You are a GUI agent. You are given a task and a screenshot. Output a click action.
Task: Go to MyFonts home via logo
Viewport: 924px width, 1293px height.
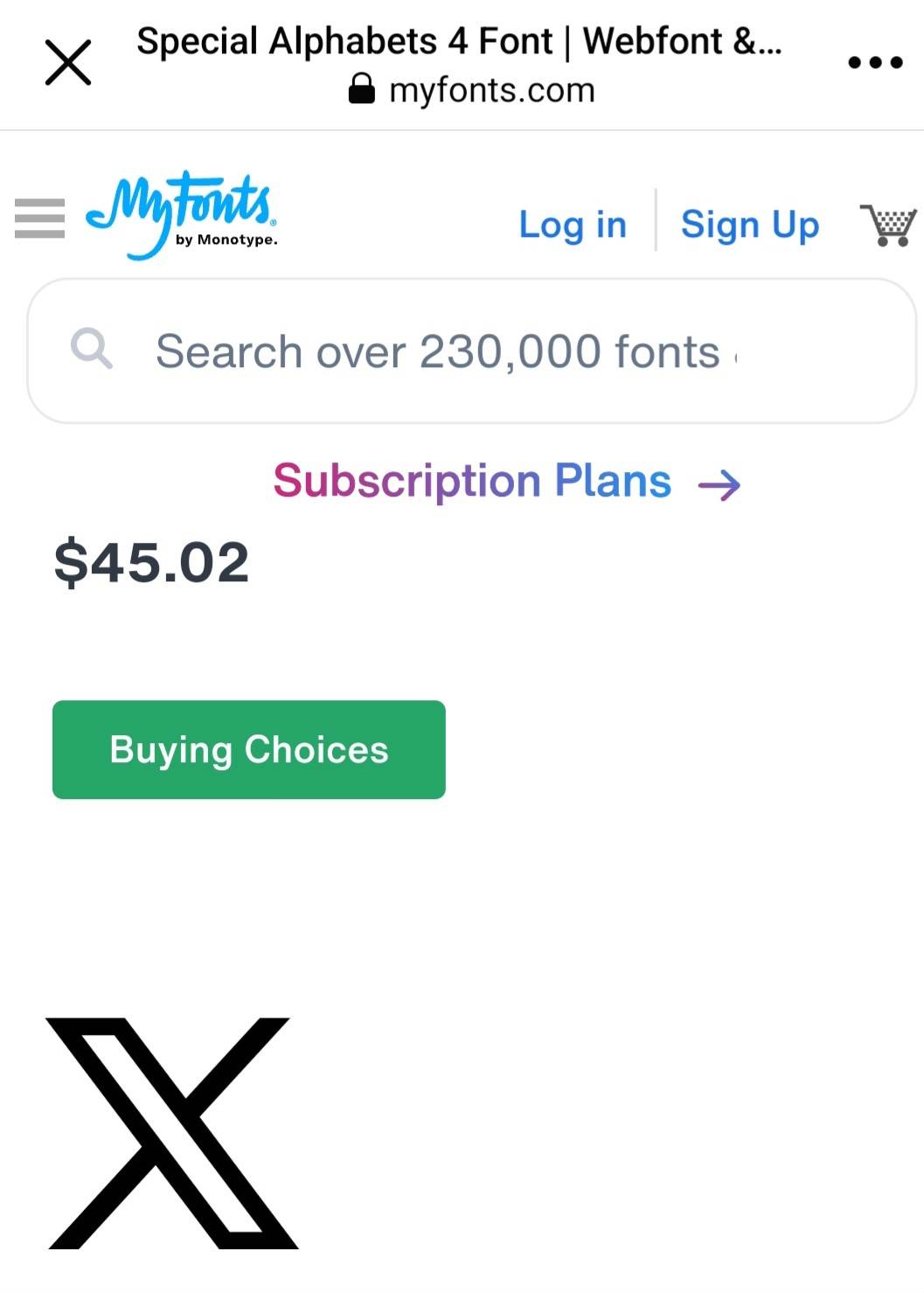tap(182, 214)
